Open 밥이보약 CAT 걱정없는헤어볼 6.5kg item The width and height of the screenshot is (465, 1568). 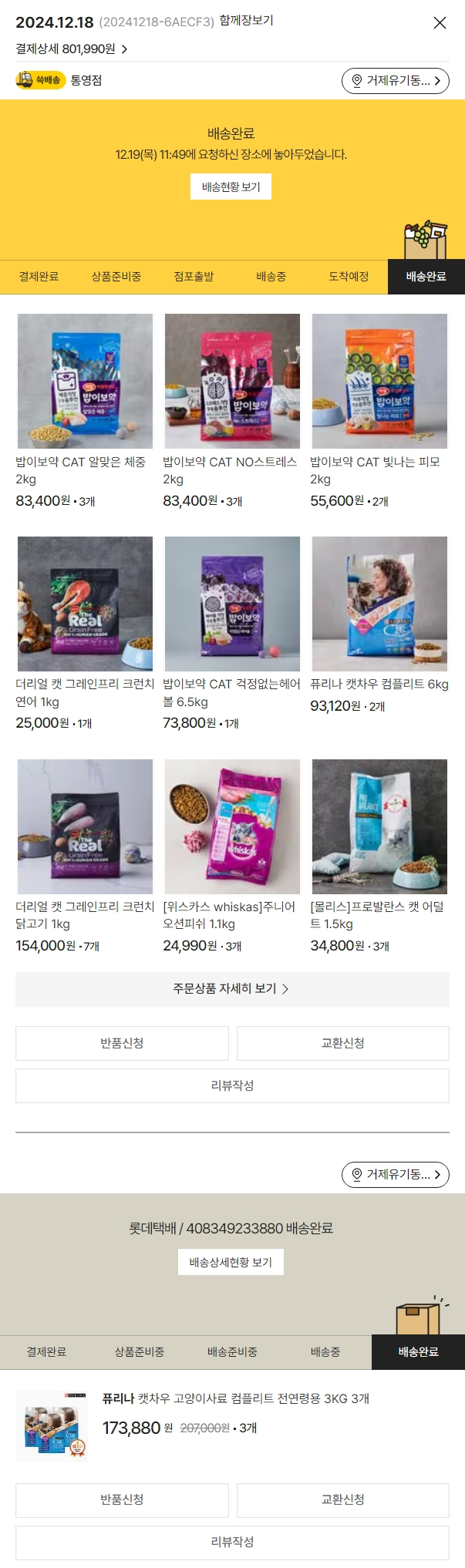click(x=232, y=604)
